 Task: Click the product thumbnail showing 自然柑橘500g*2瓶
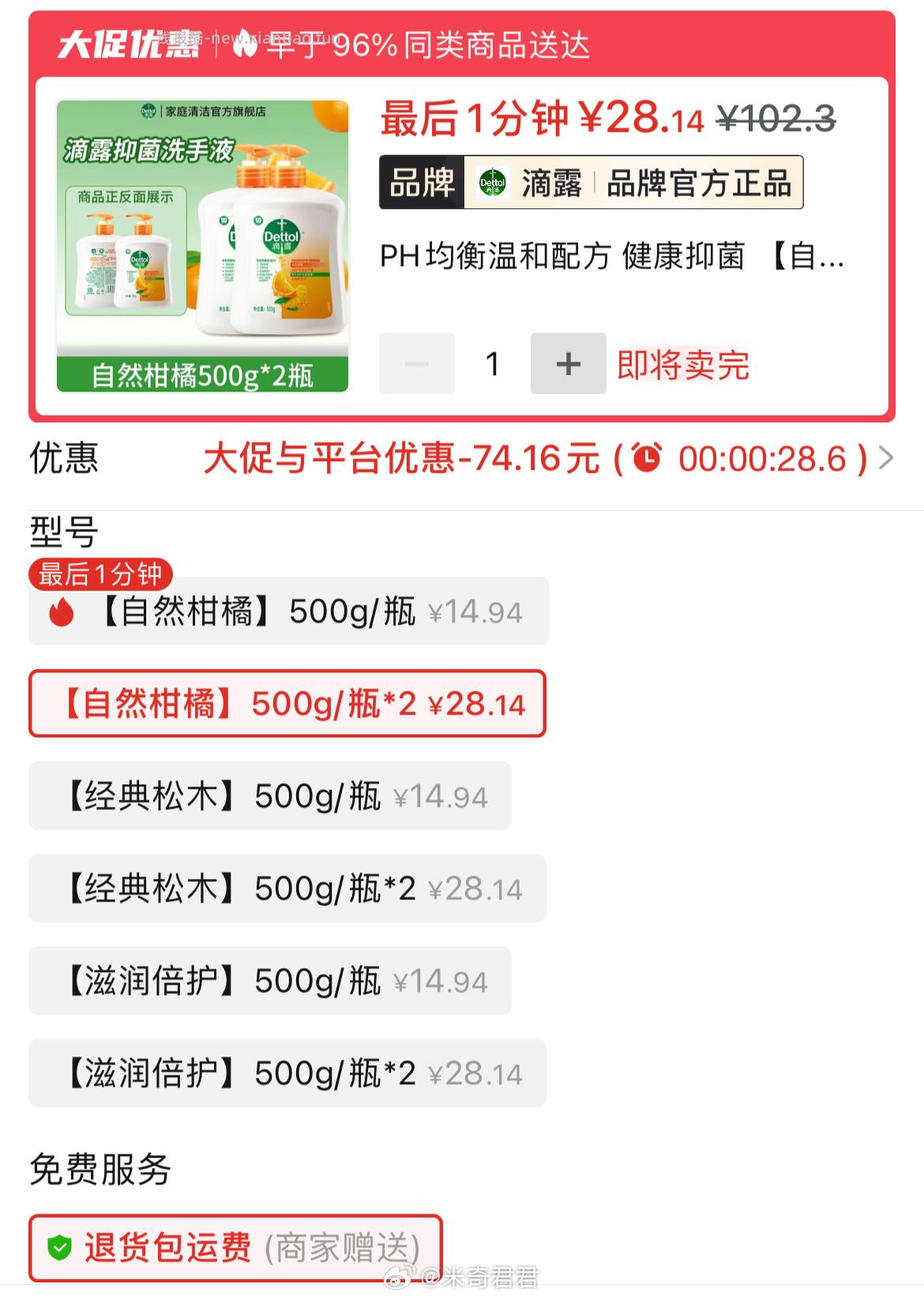pos(204,243)
